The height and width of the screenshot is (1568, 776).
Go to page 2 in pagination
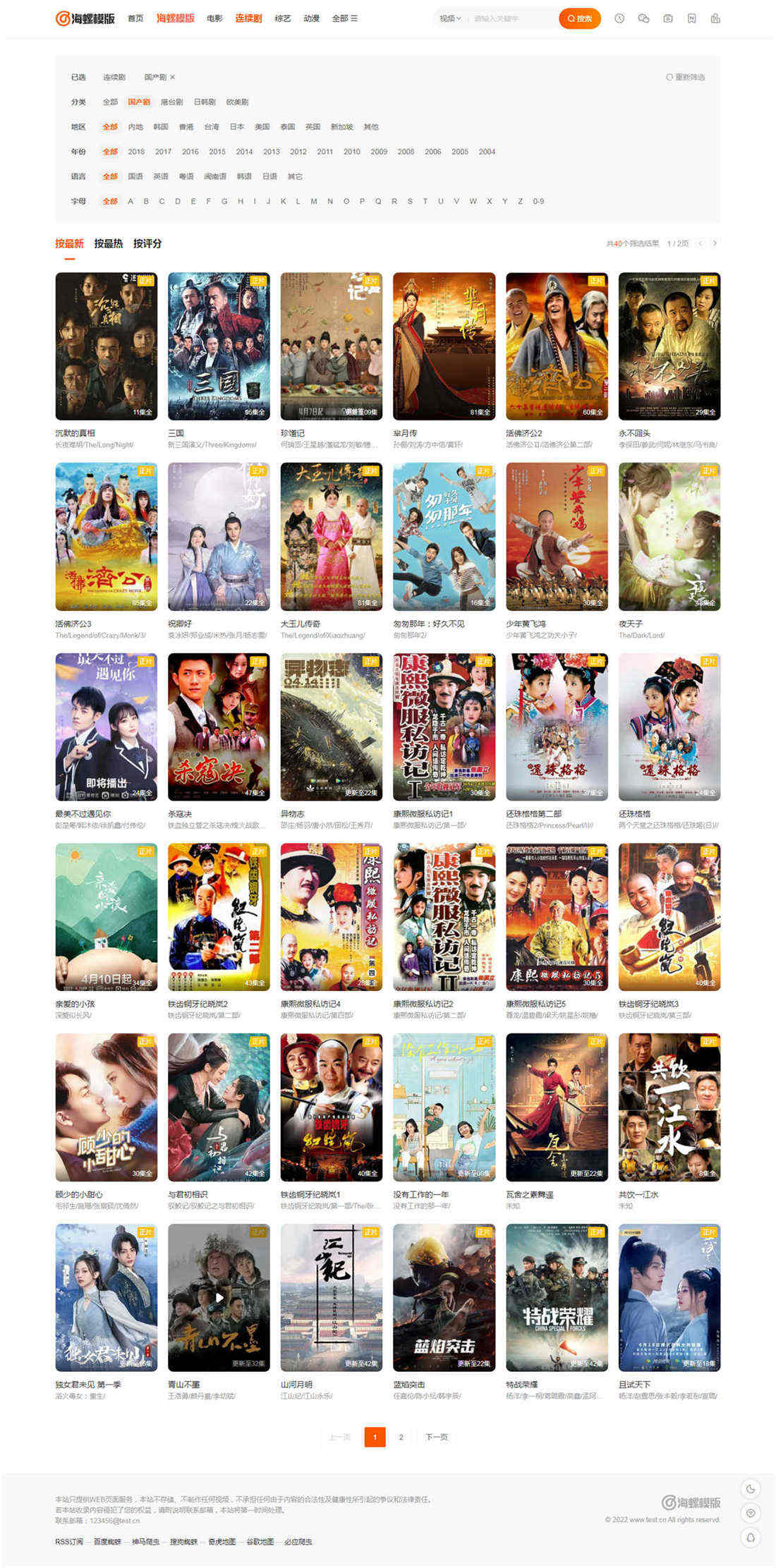pyautogui.click(x=401, y=1437)
